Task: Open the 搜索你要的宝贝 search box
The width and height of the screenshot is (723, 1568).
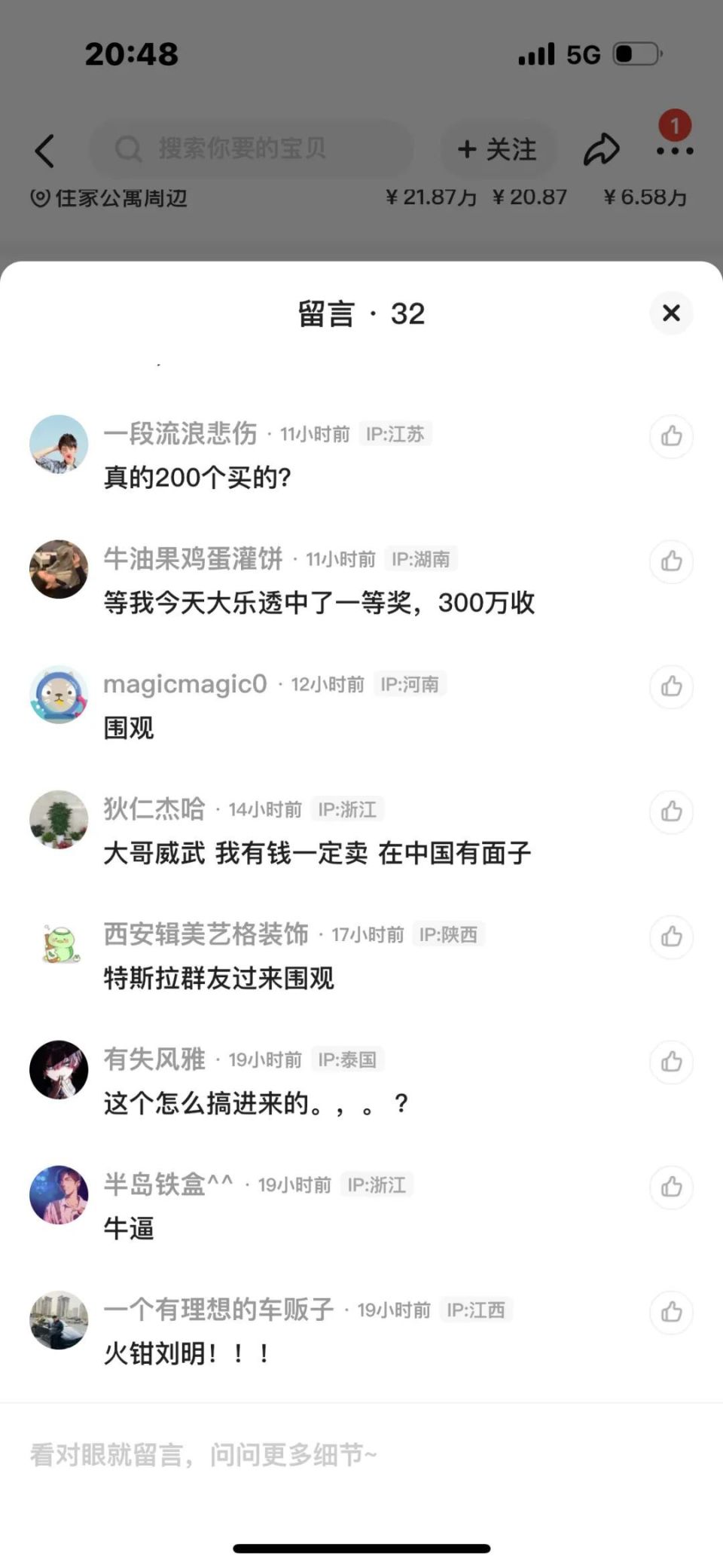Action: [250, 148]
